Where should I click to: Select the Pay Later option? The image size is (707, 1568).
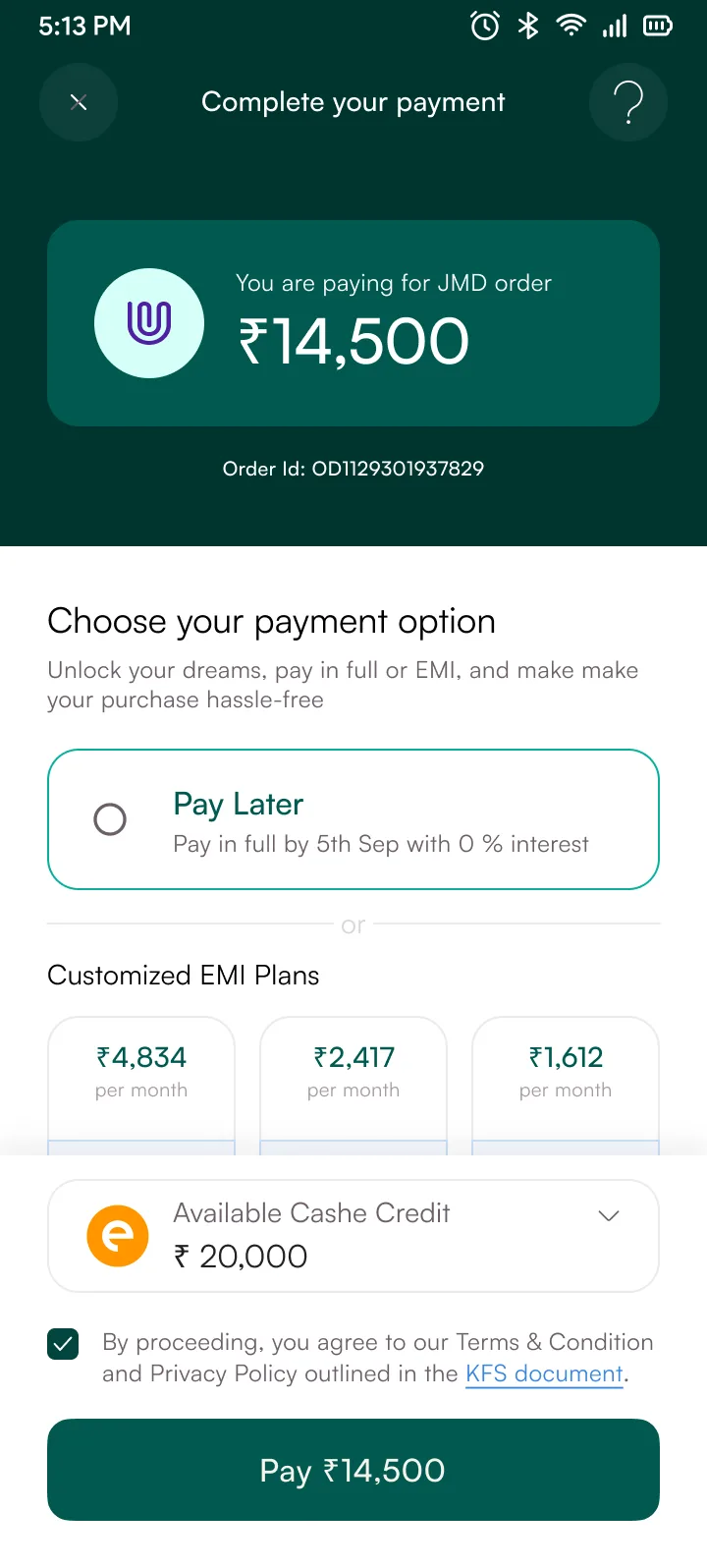coord(353,819)
